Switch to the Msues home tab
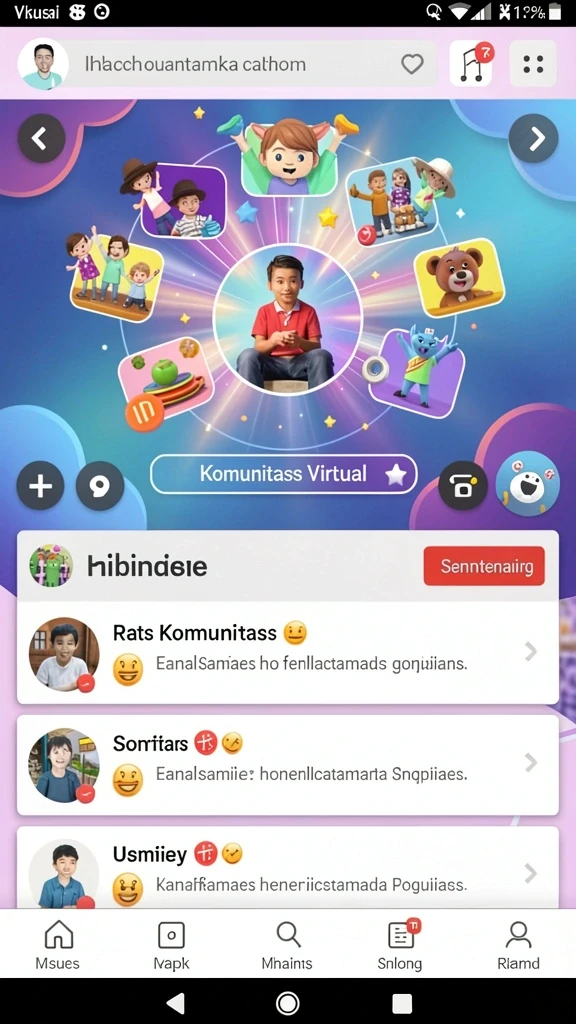This screenshot has width=576, height=1024. pyautogui.click(x=57, y=944)
